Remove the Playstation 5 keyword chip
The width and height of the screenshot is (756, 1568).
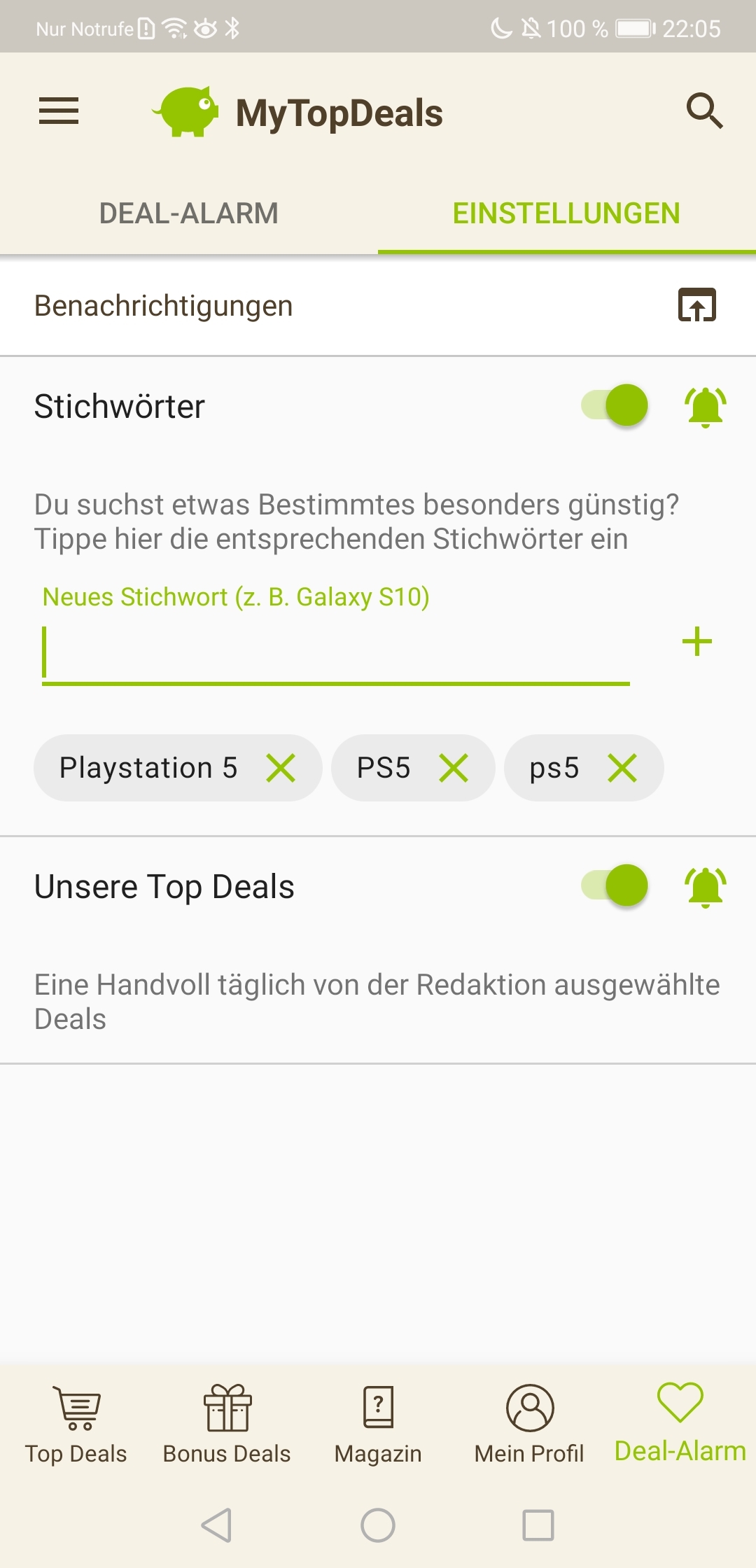coord(281,768)
